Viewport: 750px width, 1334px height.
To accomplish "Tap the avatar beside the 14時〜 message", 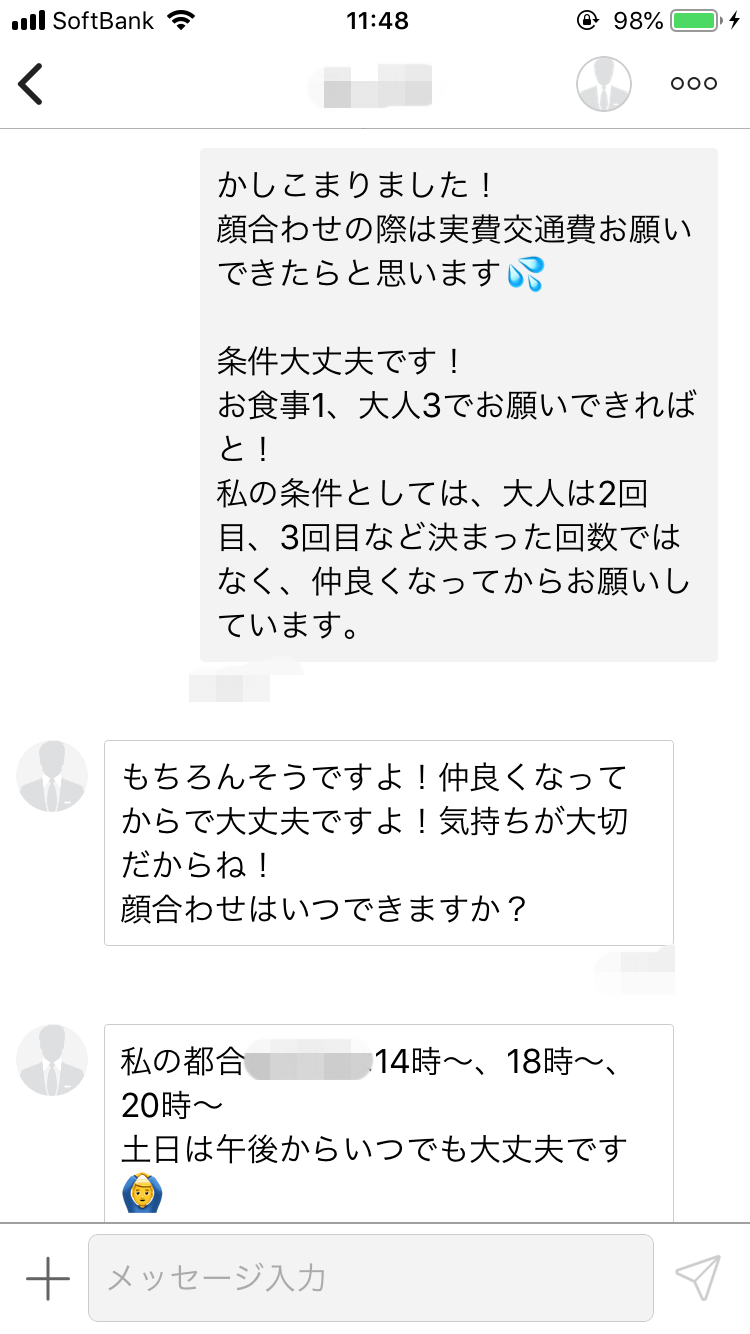I will (x=51, y=1059).
